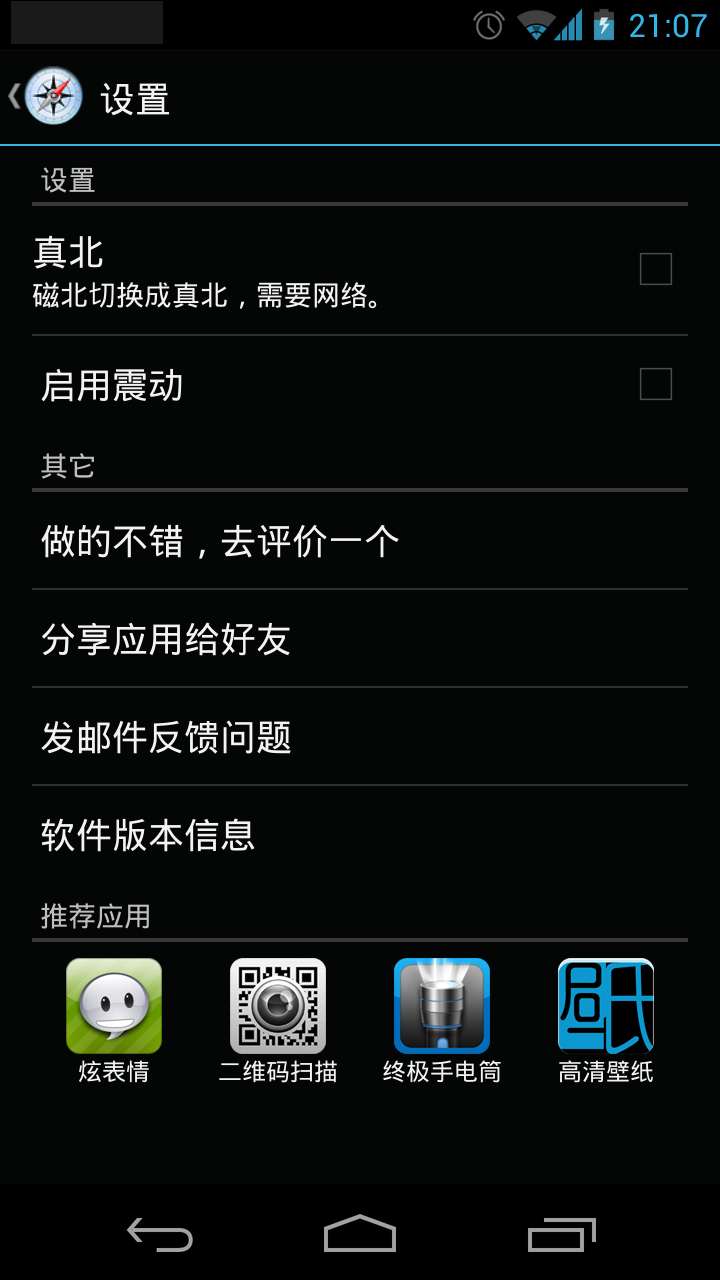Screen dimensions: 720x1280
Task: Go back via the compass icon
Action: (x=52, y=97)
